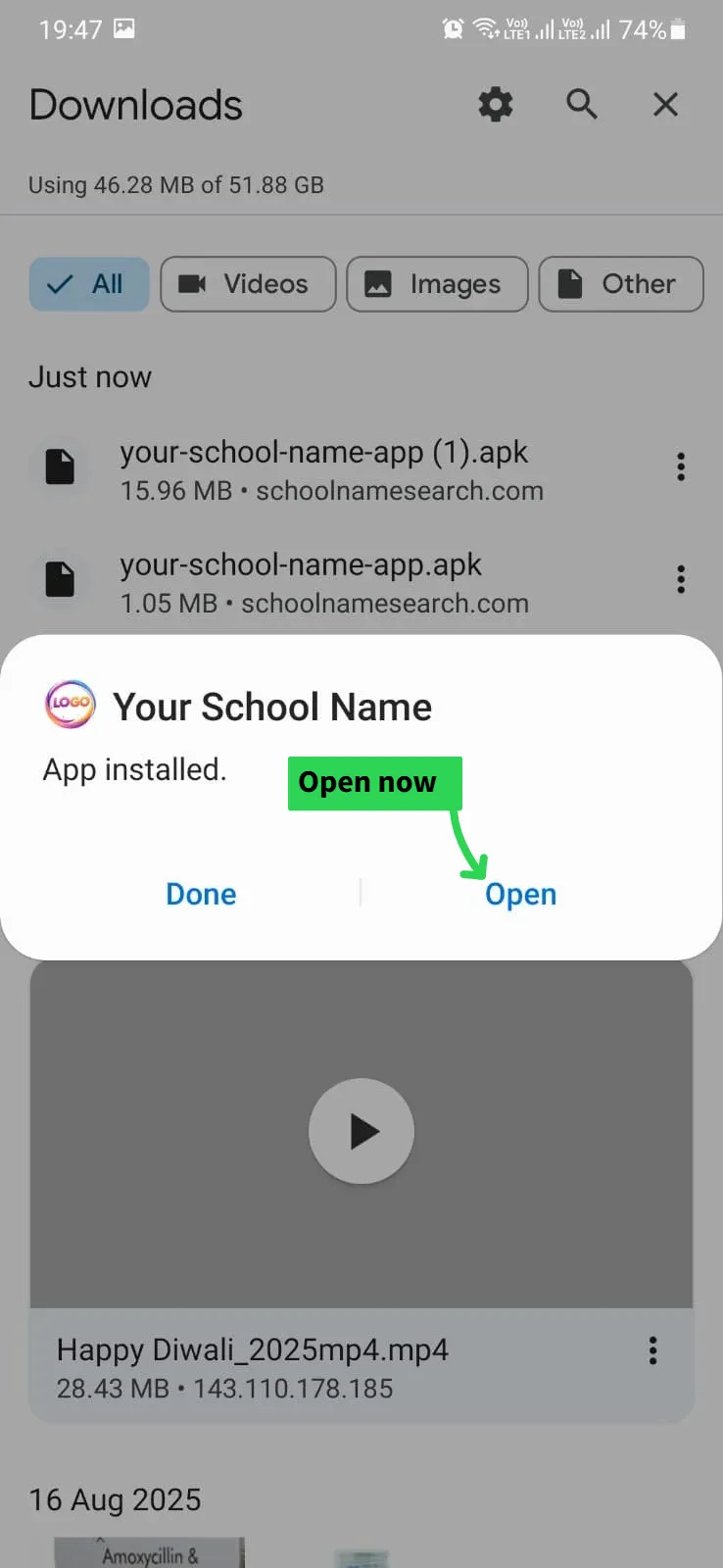More options for your-school-name-app.apk
Viewport: 723px width, 1568px height.
[x=680, y=580]
